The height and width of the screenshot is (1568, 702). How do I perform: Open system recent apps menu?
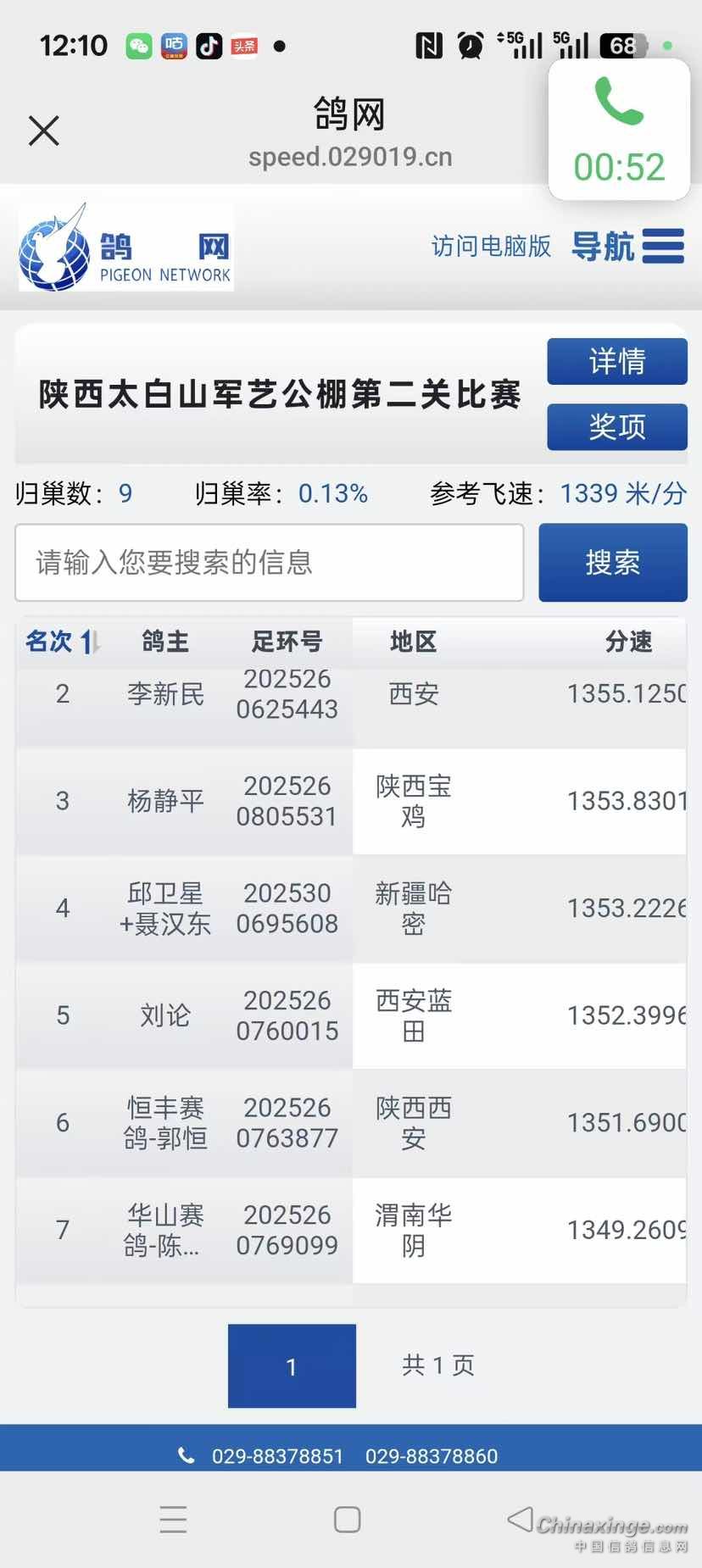[173, 1520]
